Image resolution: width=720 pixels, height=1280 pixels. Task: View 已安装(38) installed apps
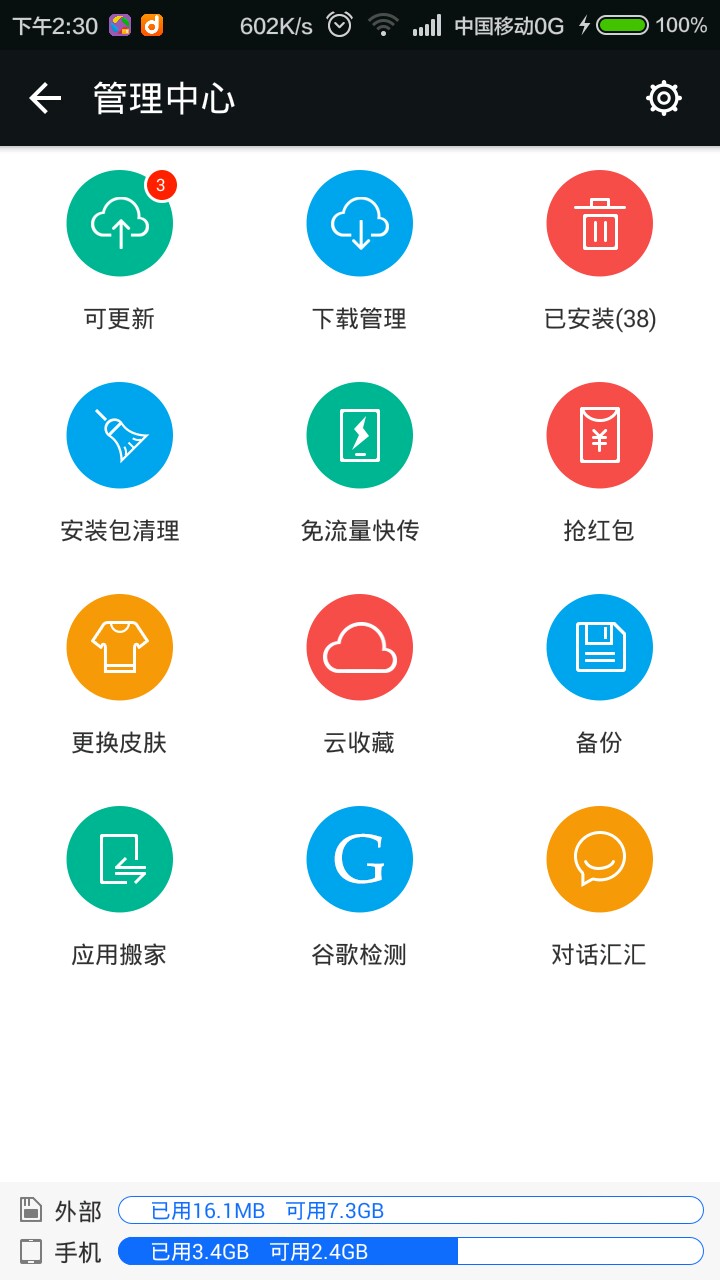coord(600,223)
